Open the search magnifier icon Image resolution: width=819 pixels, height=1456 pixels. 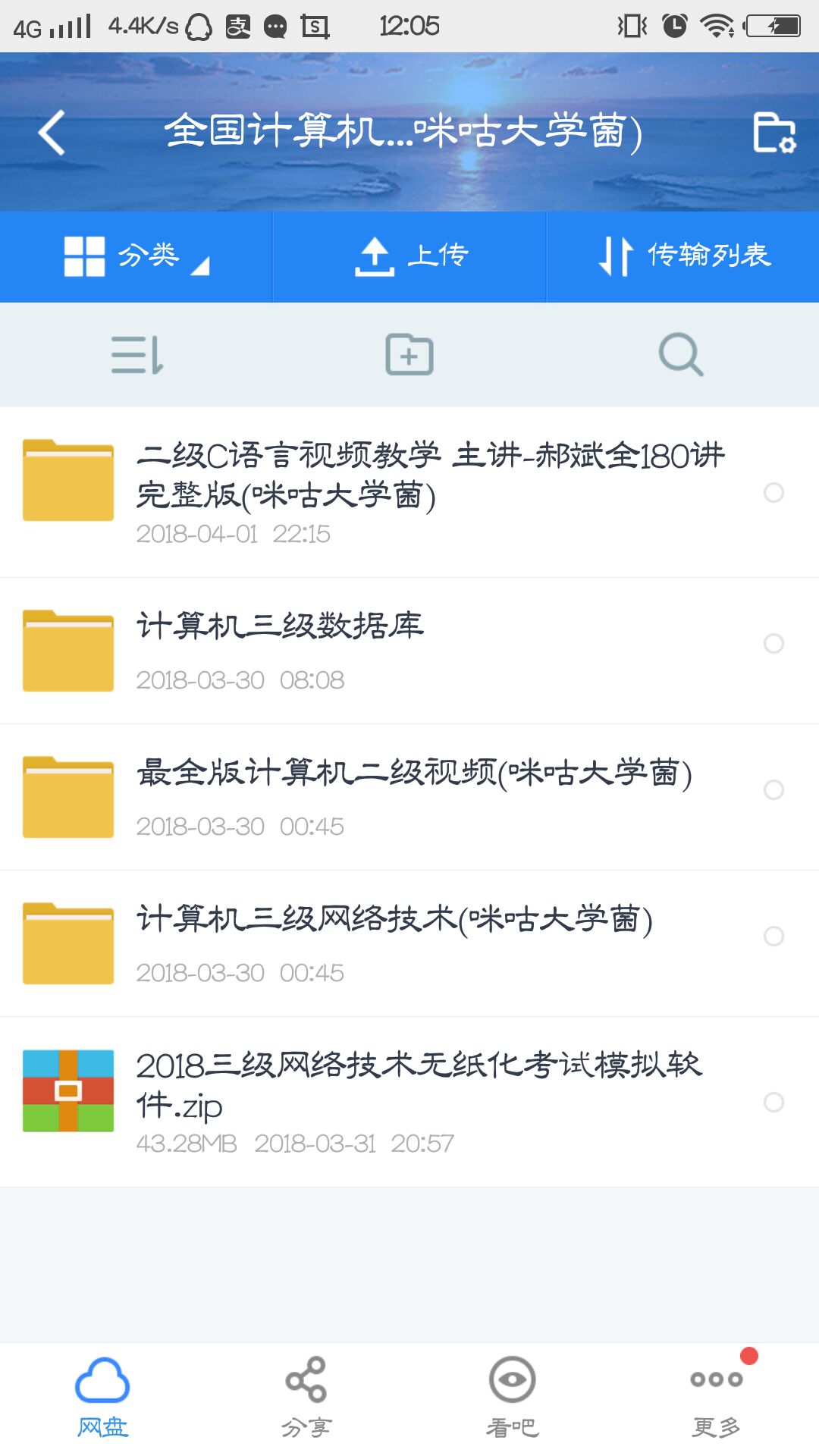pos(680,354)
